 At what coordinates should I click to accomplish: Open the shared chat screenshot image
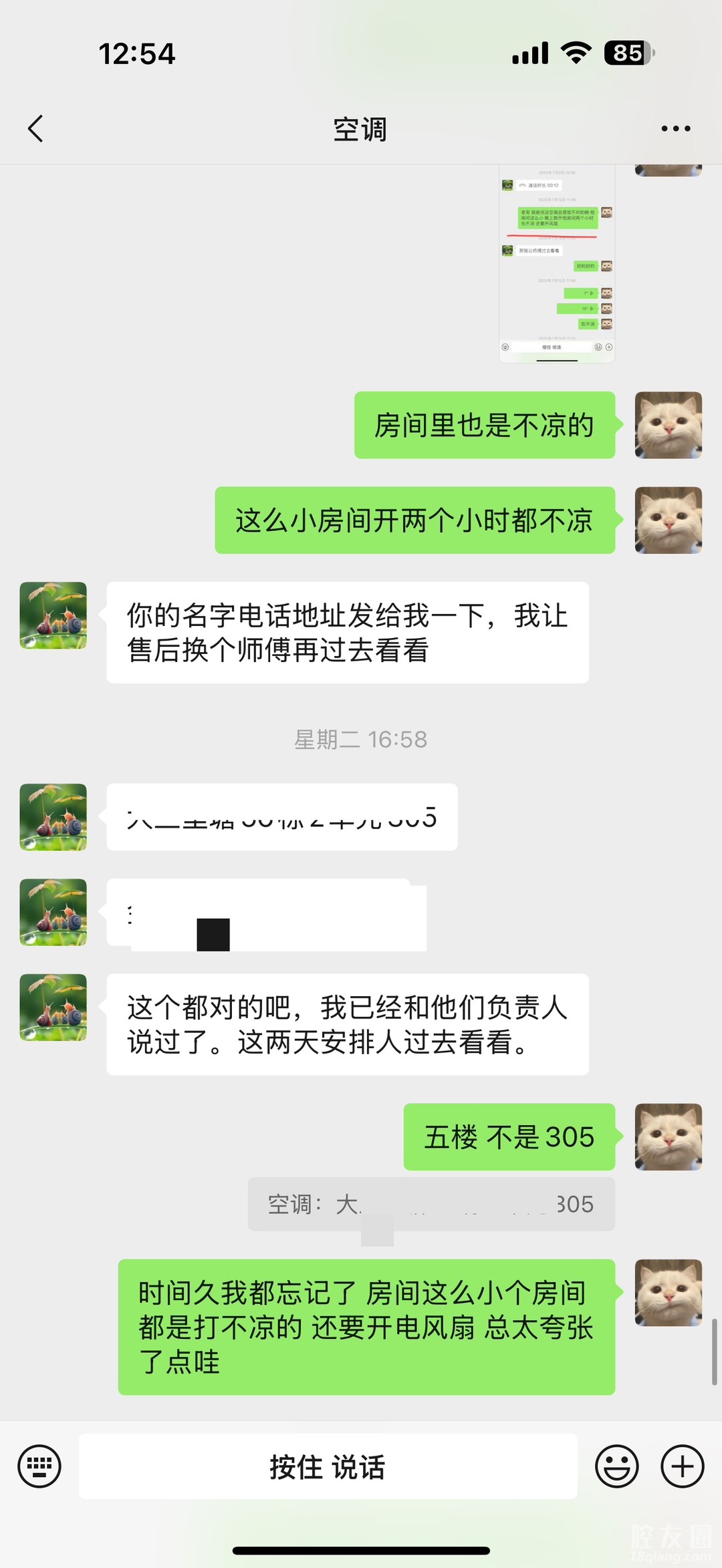click(x=556, y=264)
